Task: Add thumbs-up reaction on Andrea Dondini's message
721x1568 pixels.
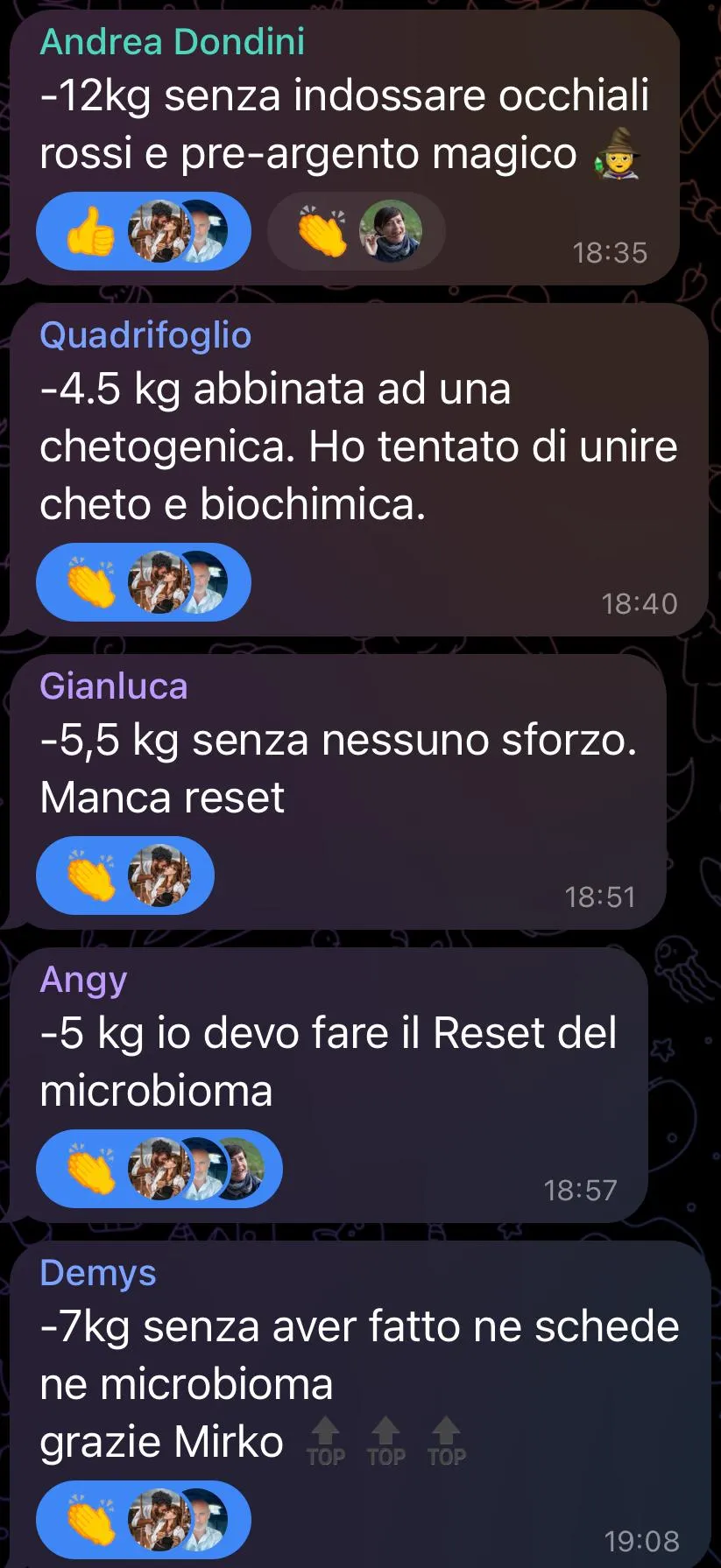Action: [x=91, y=232]
